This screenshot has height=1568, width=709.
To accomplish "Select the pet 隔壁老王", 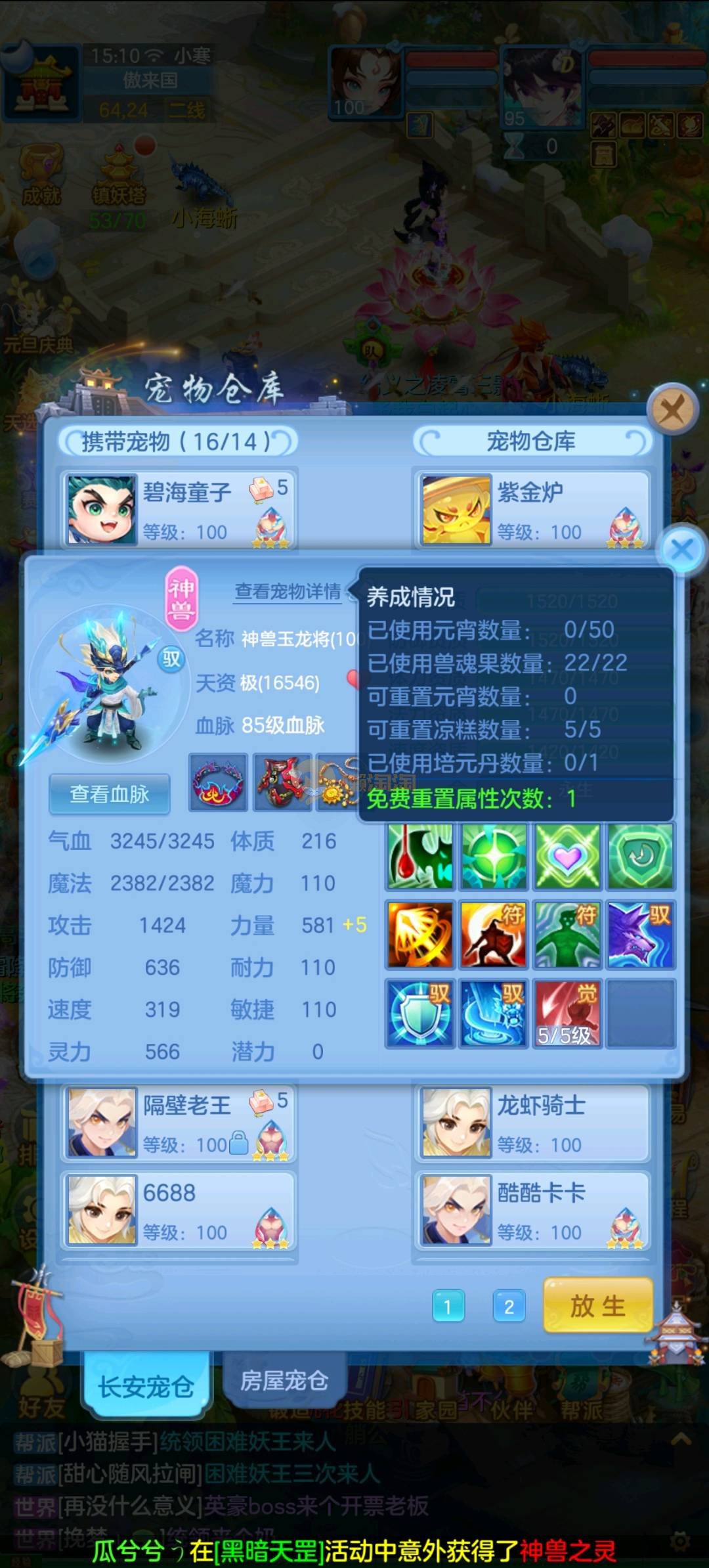I will tap(177, 1122).
